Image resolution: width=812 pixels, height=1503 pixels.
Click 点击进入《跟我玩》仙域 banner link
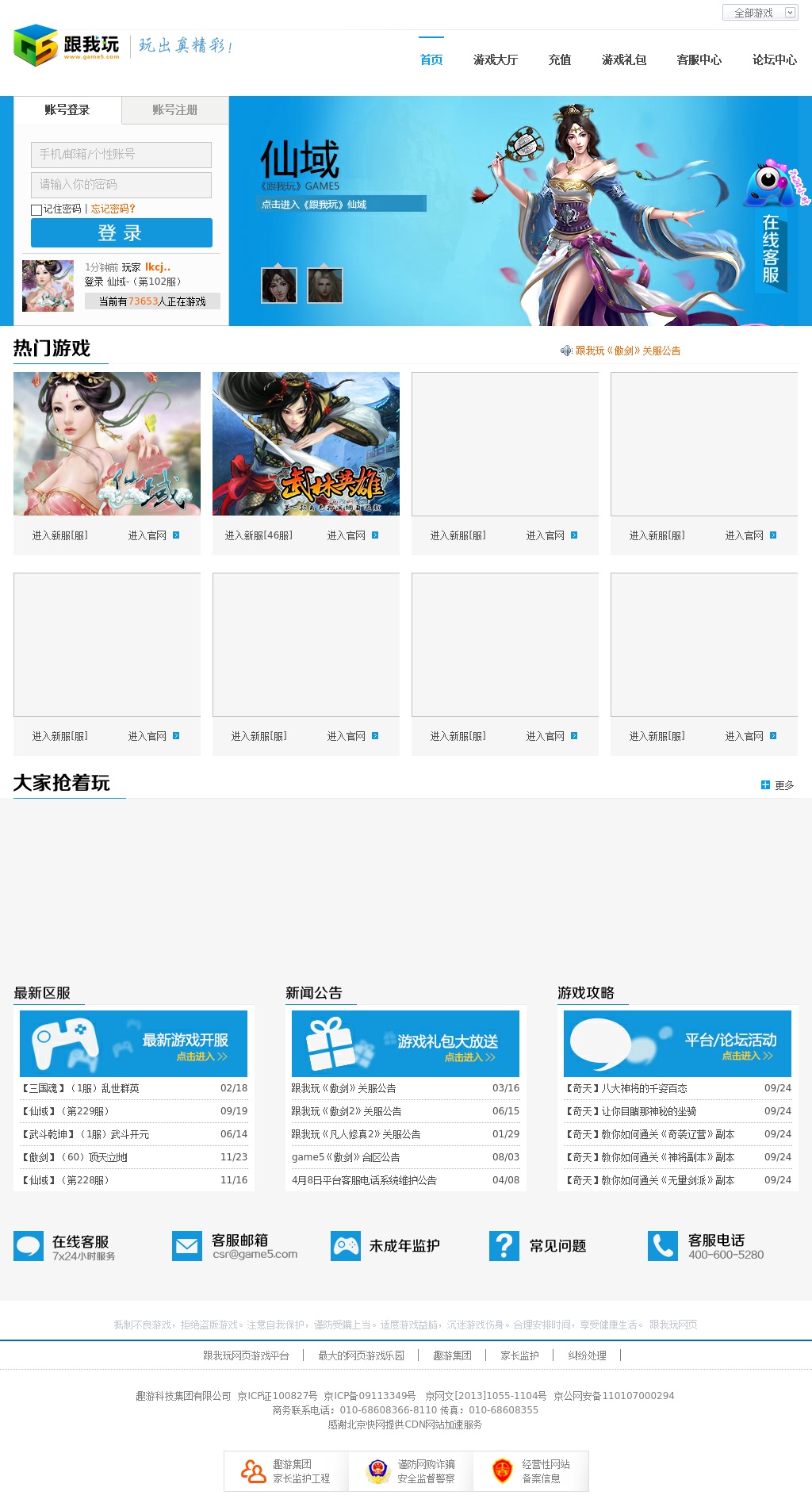[x=343, y=204]
